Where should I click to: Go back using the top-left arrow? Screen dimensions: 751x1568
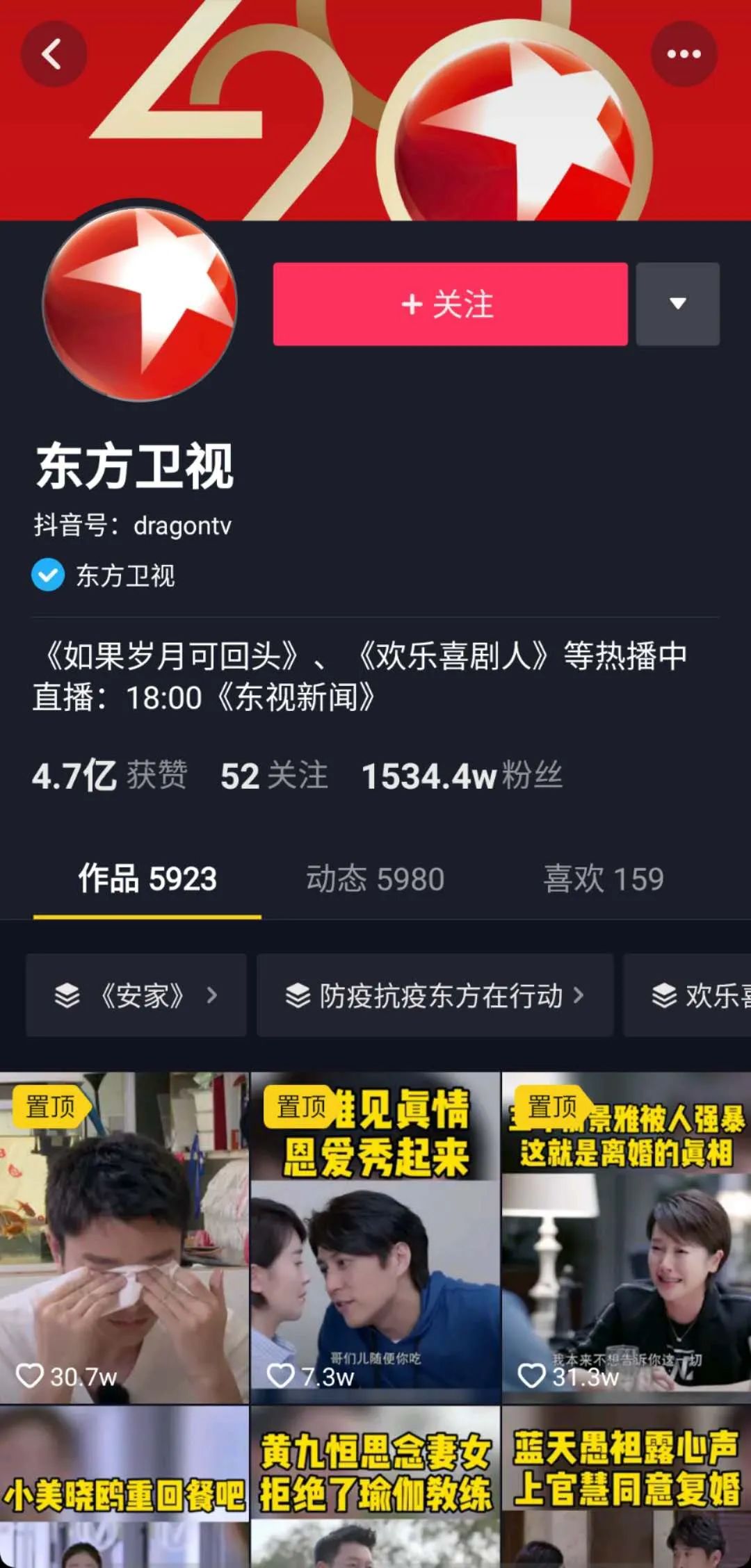pyautogui.click(x=54, y=54)
